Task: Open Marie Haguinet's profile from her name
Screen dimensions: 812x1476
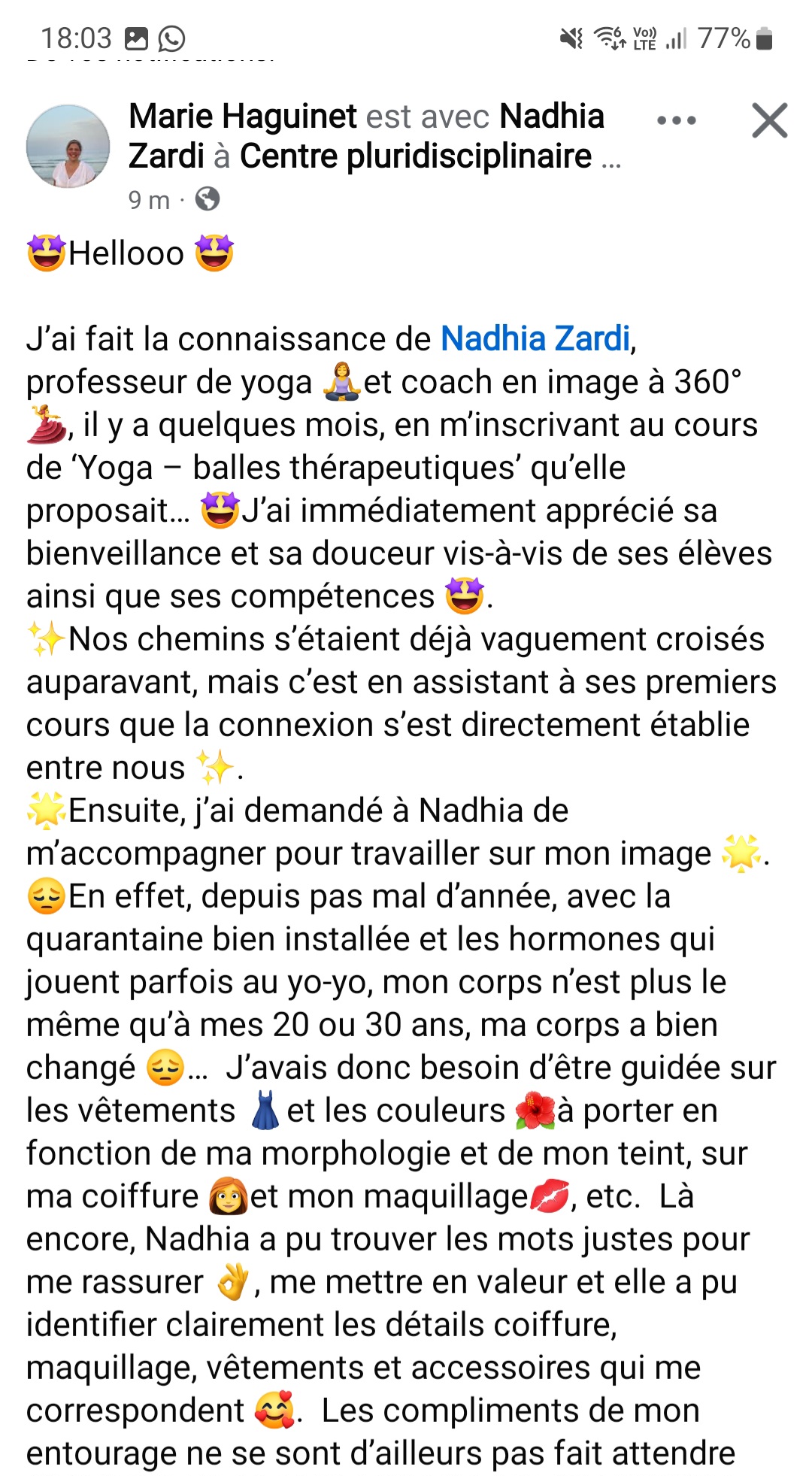Action: click(243, 117)
